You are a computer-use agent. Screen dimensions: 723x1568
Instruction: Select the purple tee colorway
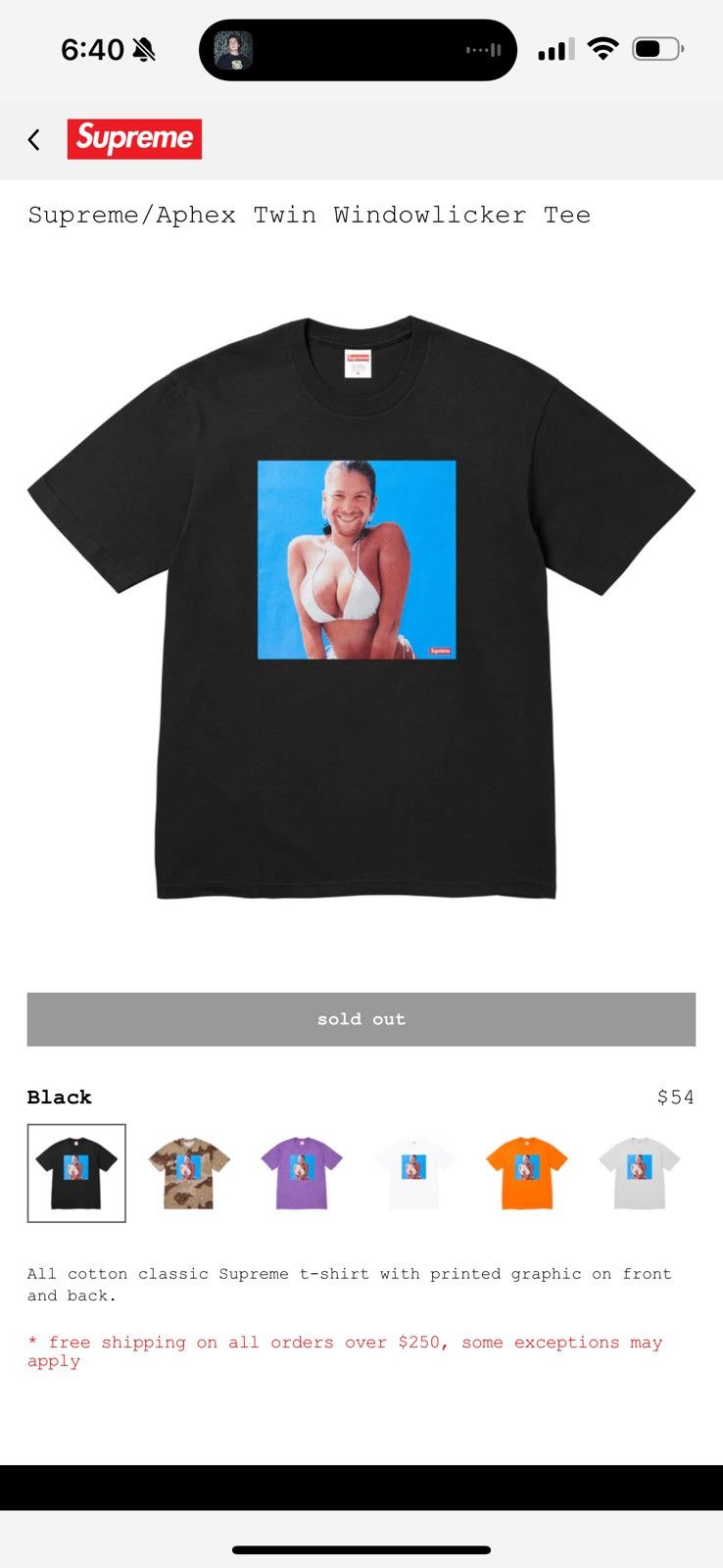point(303,1172)
